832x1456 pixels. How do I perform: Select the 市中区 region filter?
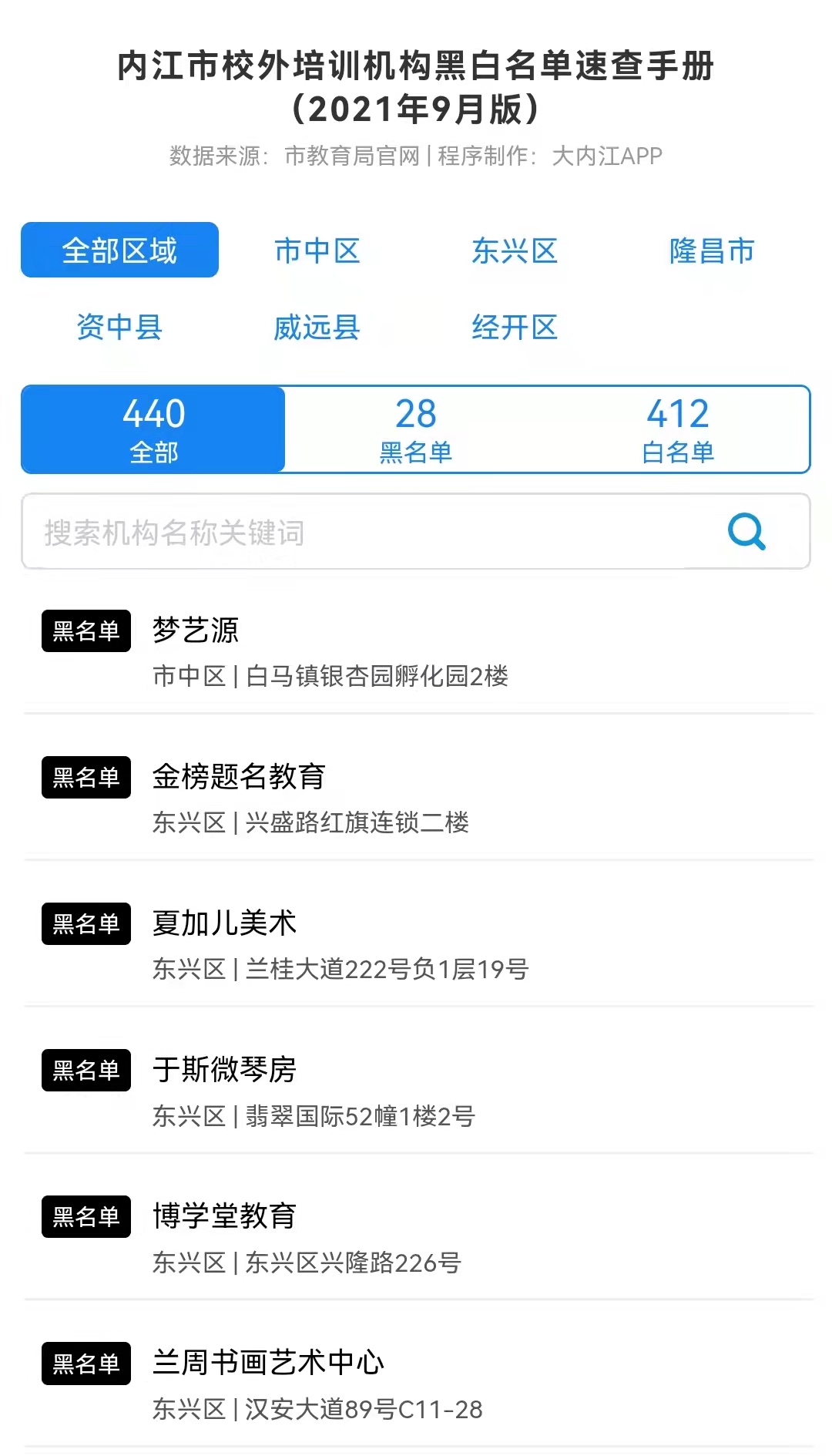[317, 251]
